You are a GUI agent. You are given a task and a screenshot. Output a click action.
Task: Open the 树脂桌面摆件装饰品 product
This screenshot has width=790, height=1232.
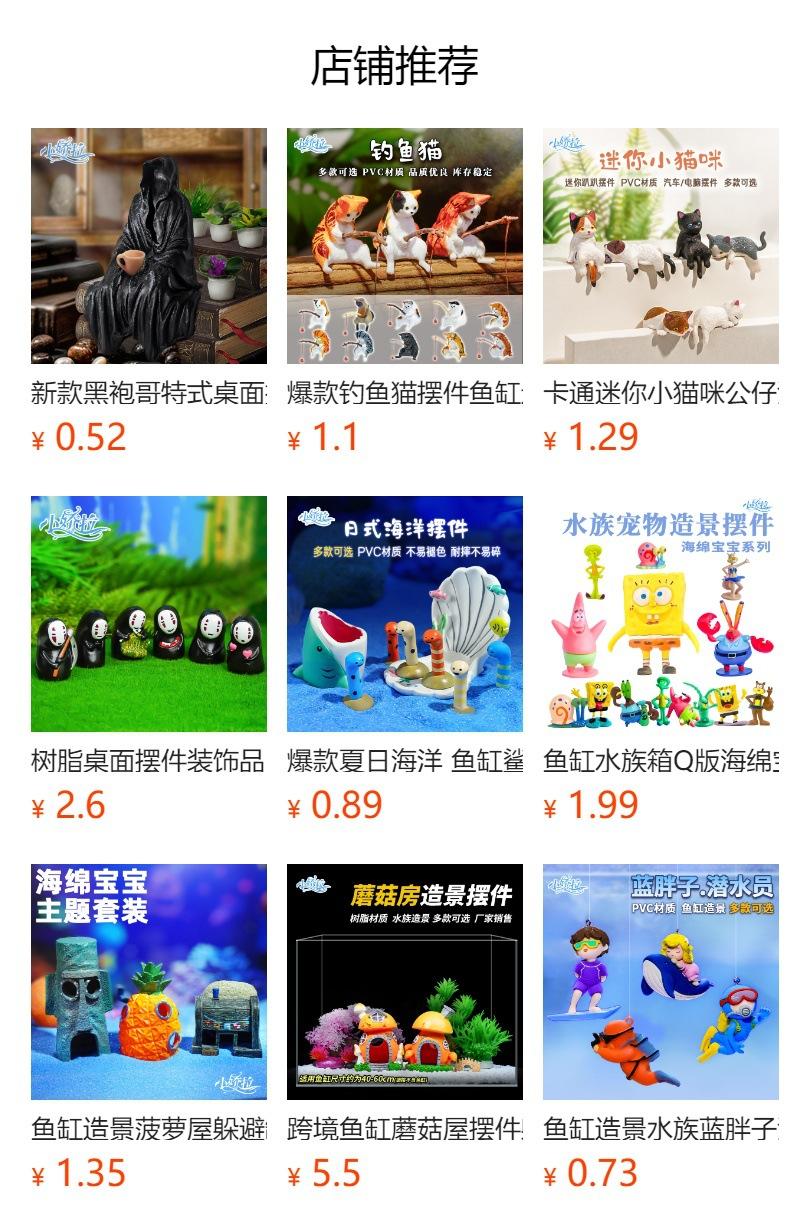[149, 661]
